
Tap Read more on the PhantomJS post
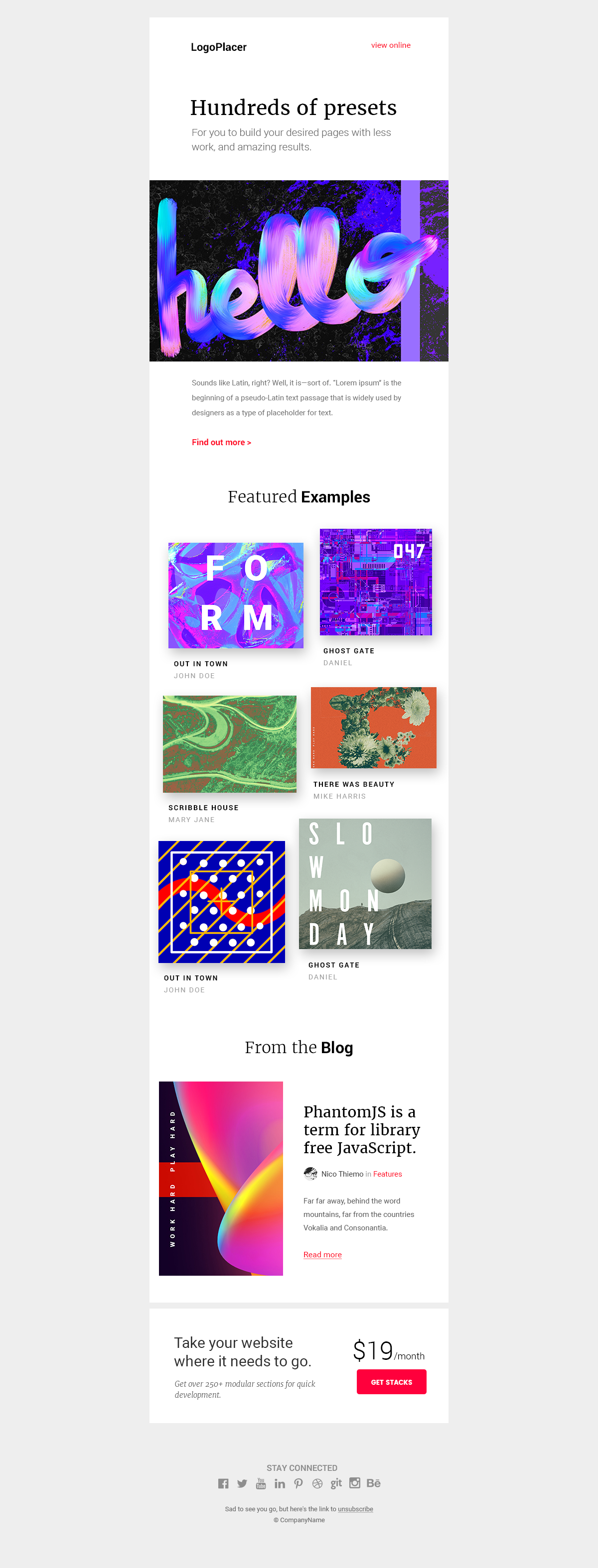[322, 1254]
